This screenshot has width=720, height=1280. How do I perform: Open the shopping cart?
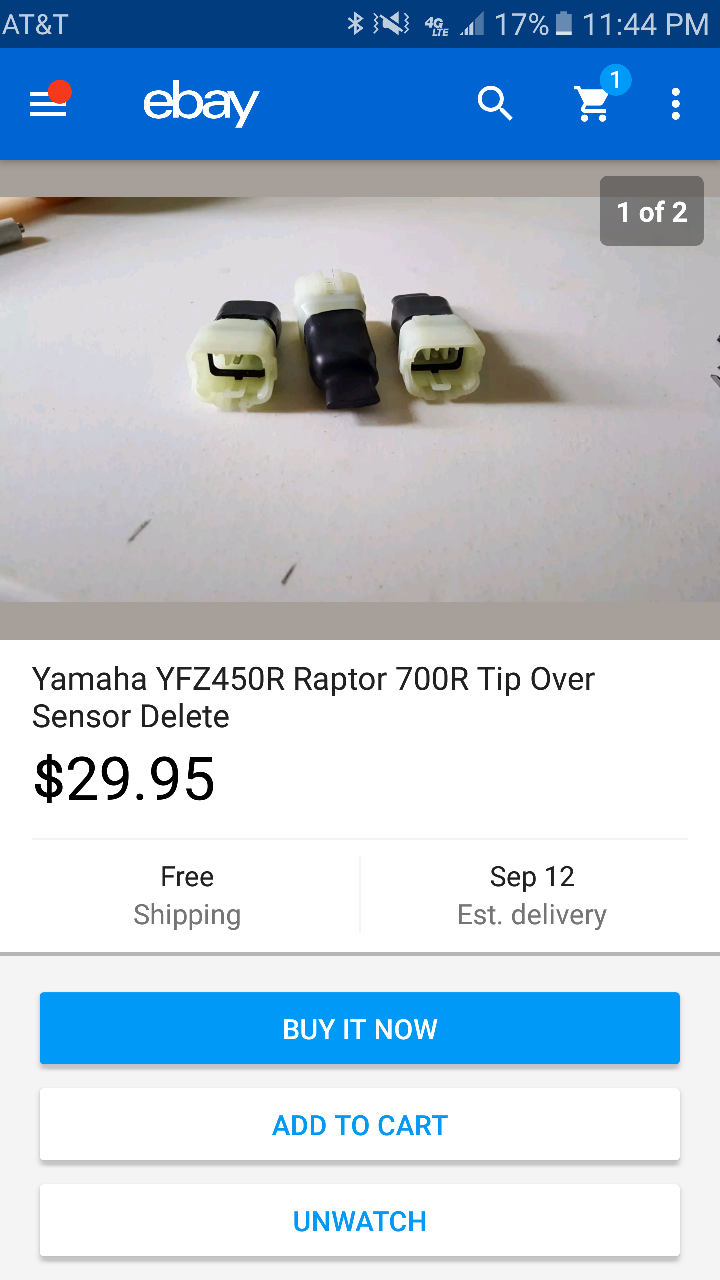pos(592,104)
